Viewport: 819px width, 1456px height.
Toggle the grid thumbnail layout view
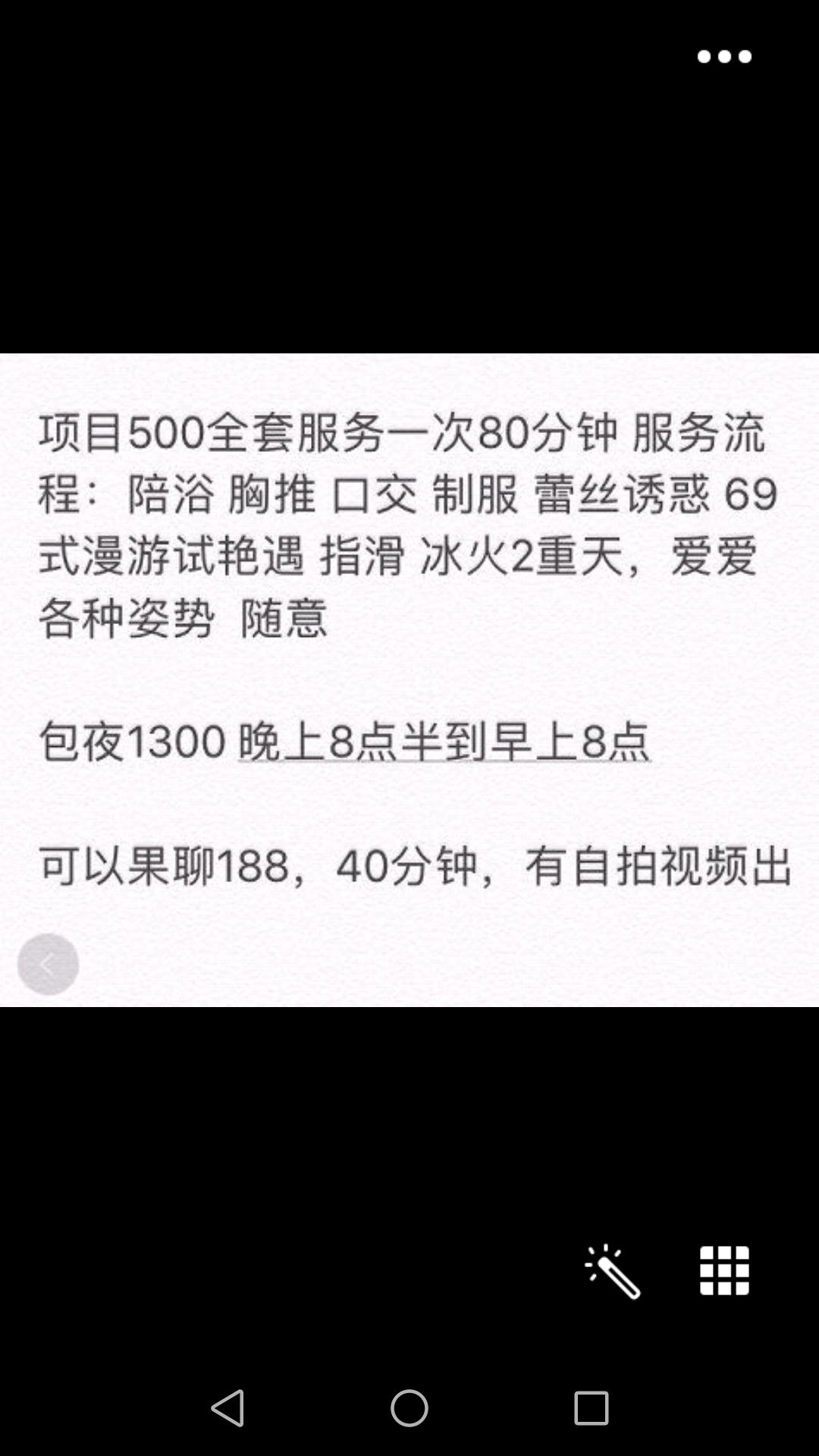coord(723,1269)
